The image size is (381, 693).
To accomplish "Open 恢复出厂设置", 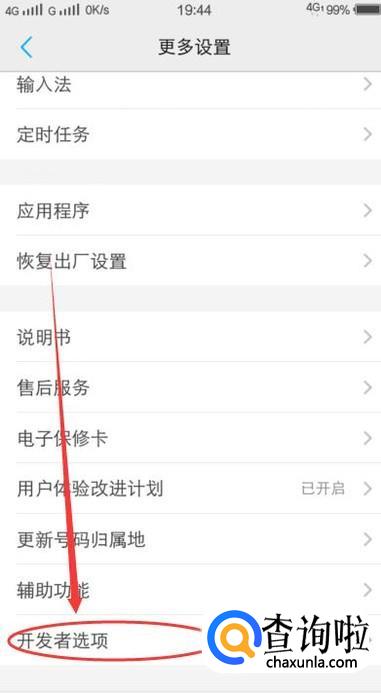I will tap(190, 260).
